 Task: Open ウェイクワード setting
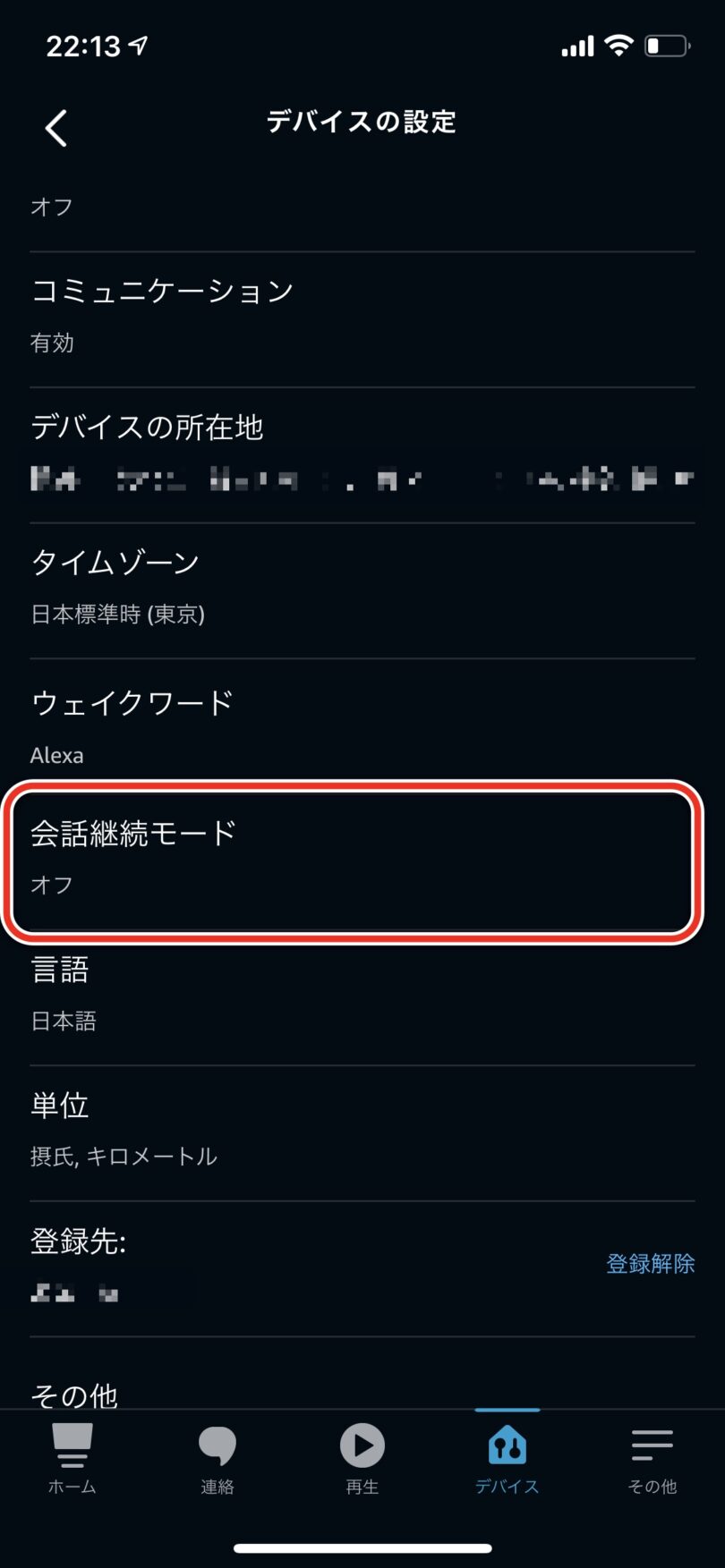click(362, 726)
